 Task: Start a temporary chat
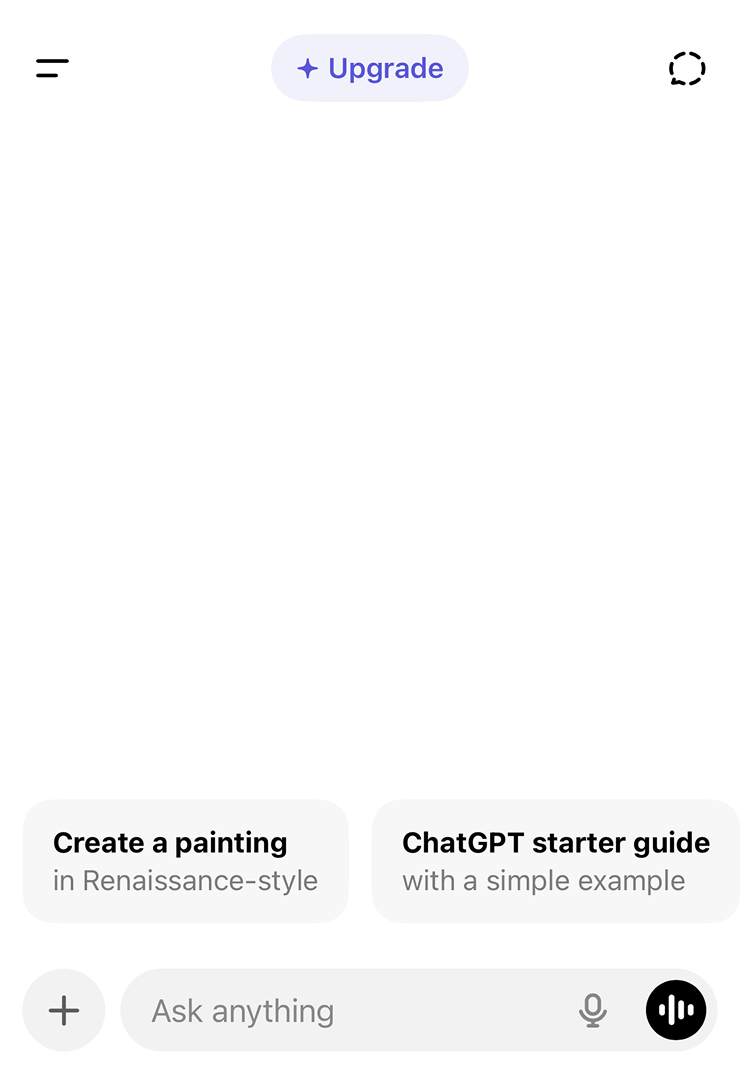pos(687,68)
